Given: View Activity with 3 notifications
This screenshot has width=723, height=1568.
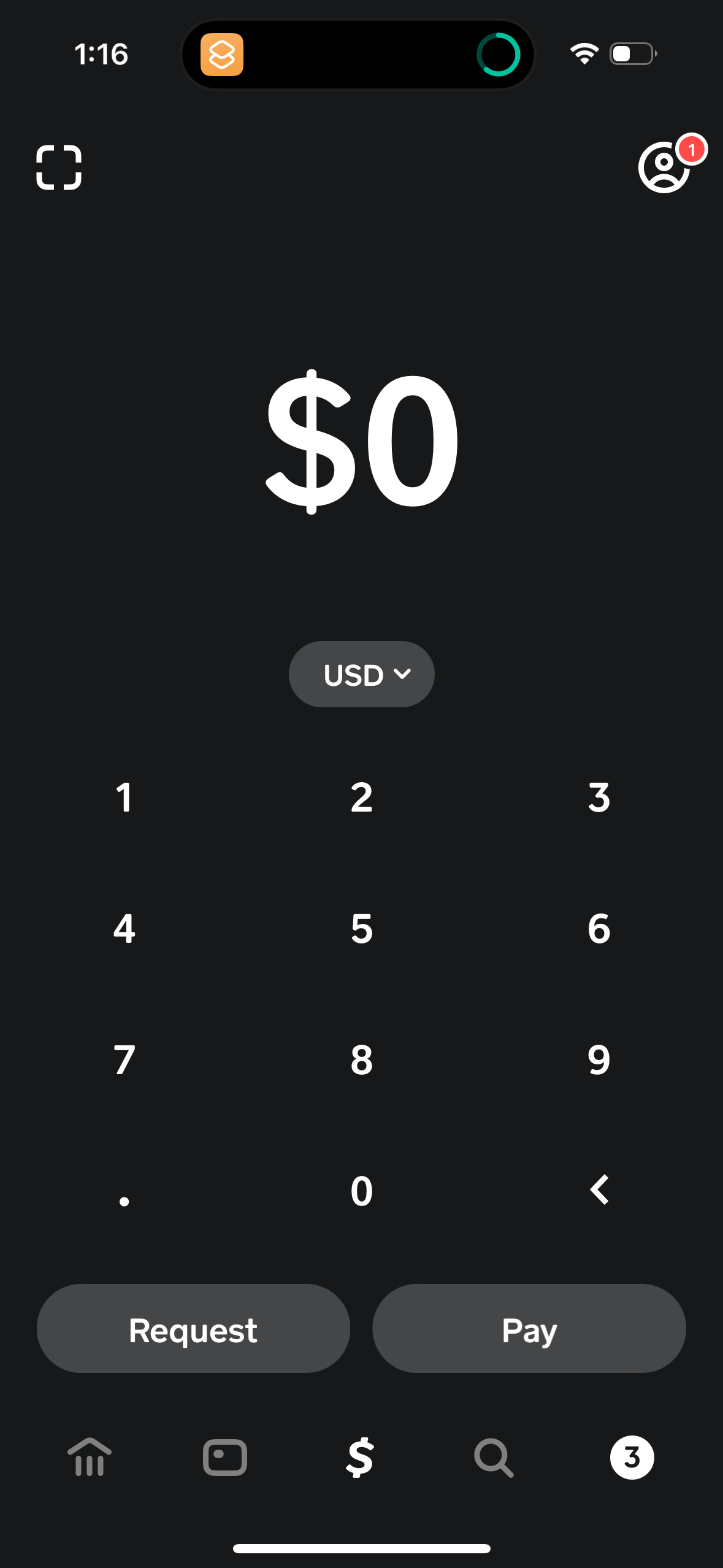Looking at the screenshot, I should (x=632, y=1459).
